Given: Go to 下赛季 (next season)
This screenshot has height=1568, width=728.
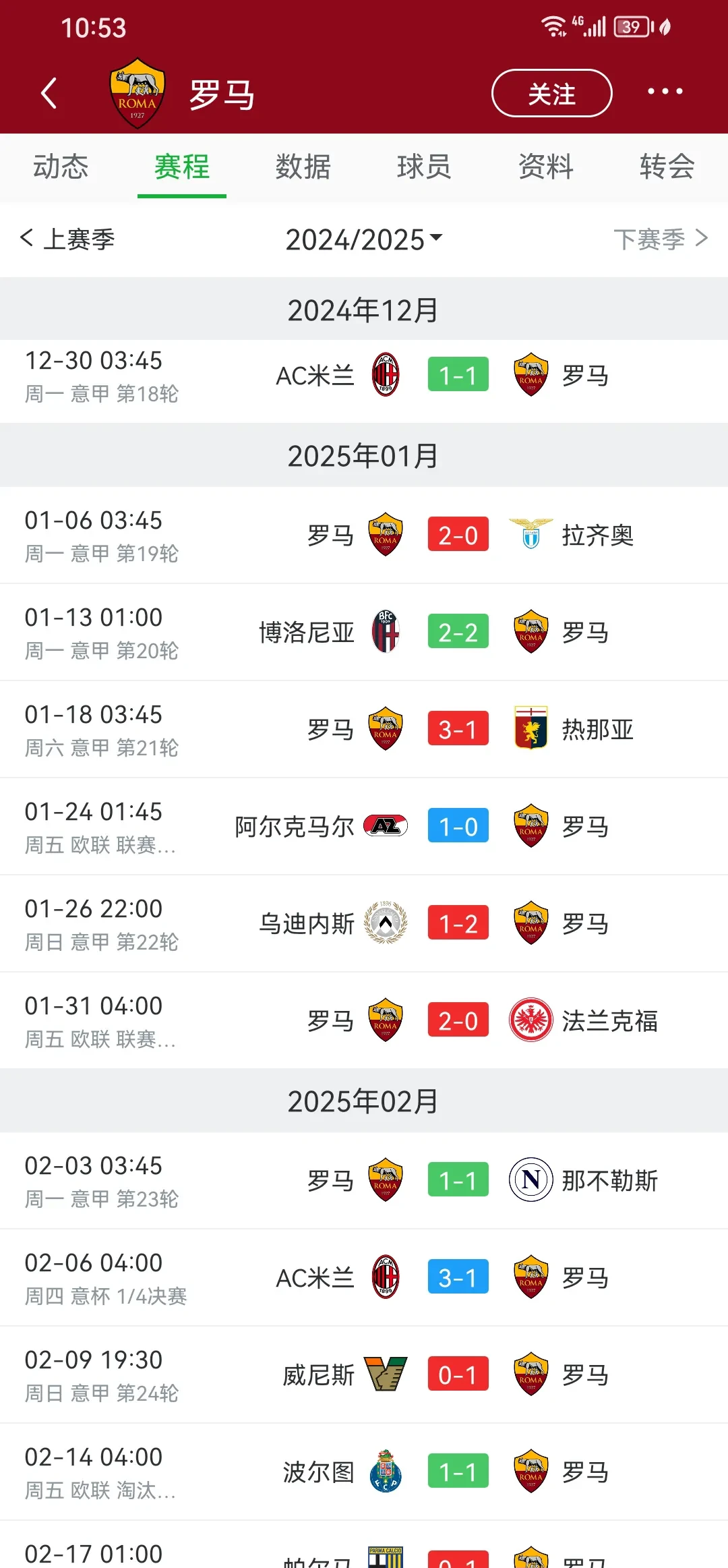Looking at the screenshot, I should (661, 239).
